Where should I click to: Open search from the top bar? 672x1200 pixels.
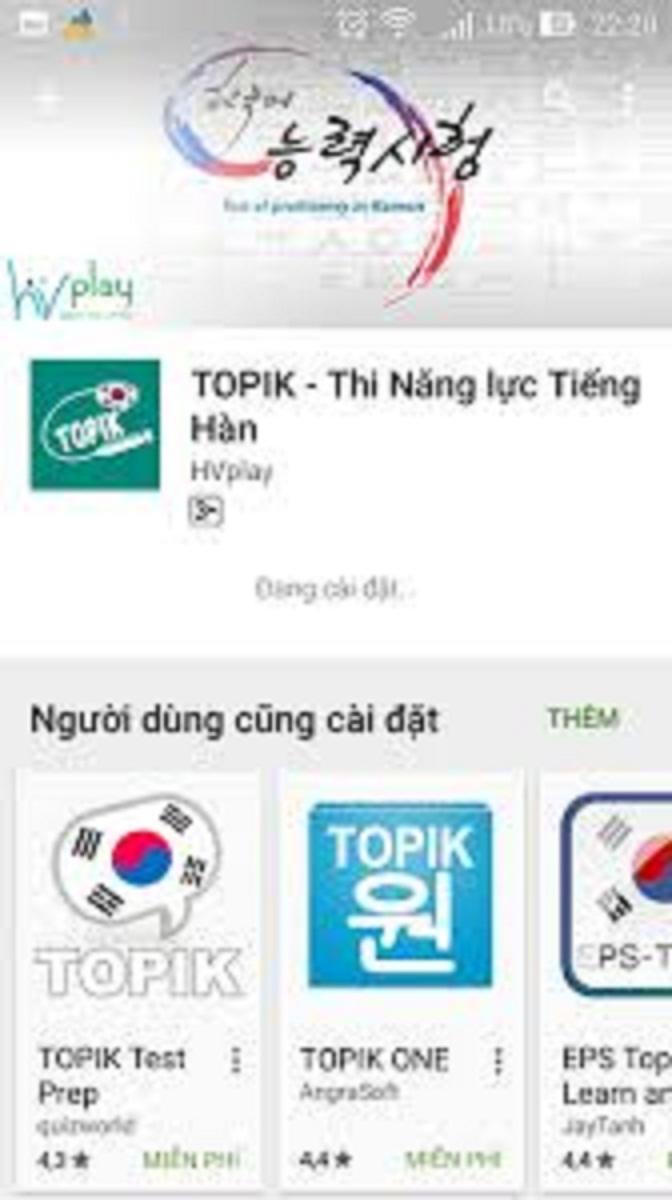[x=558, y=100]
